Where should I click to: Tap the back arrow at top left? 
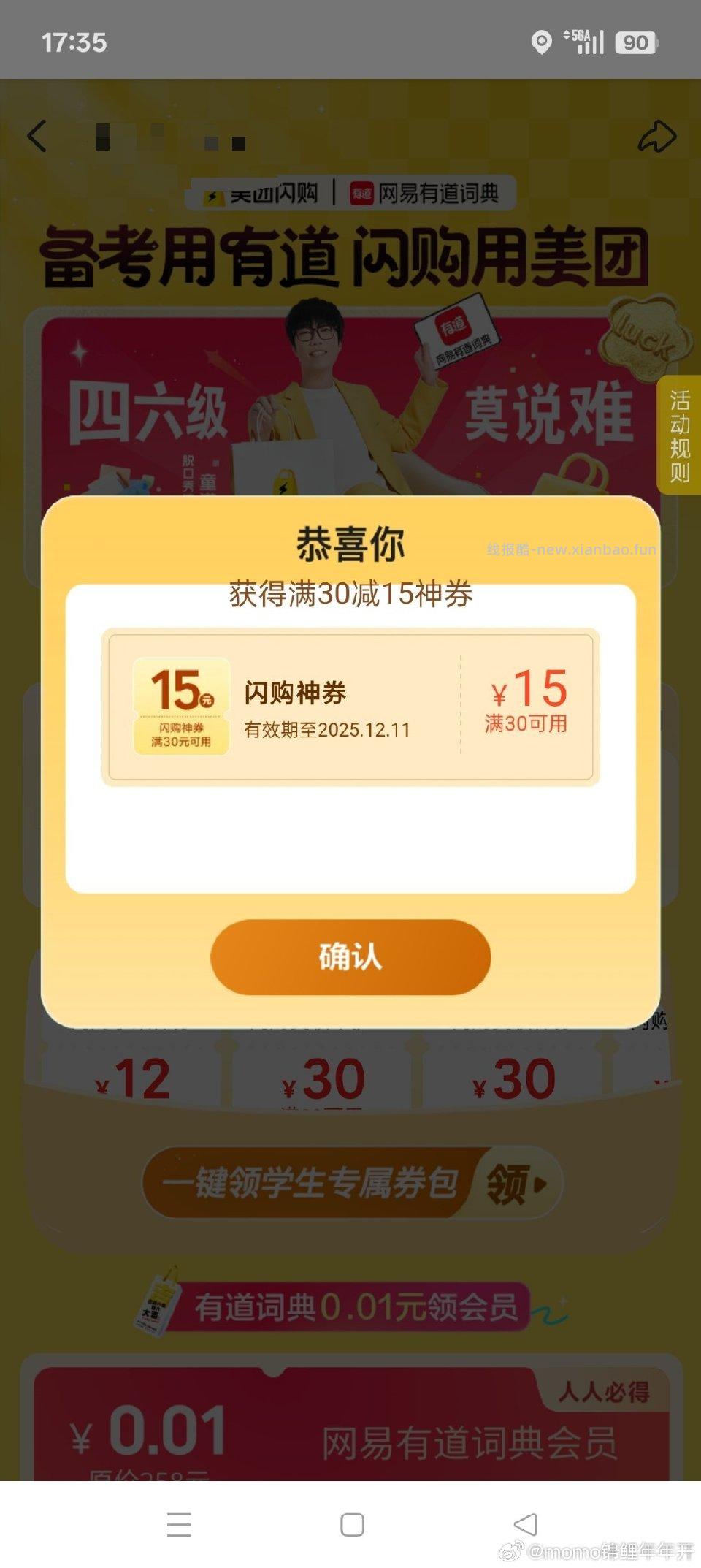tap(38, 135)
